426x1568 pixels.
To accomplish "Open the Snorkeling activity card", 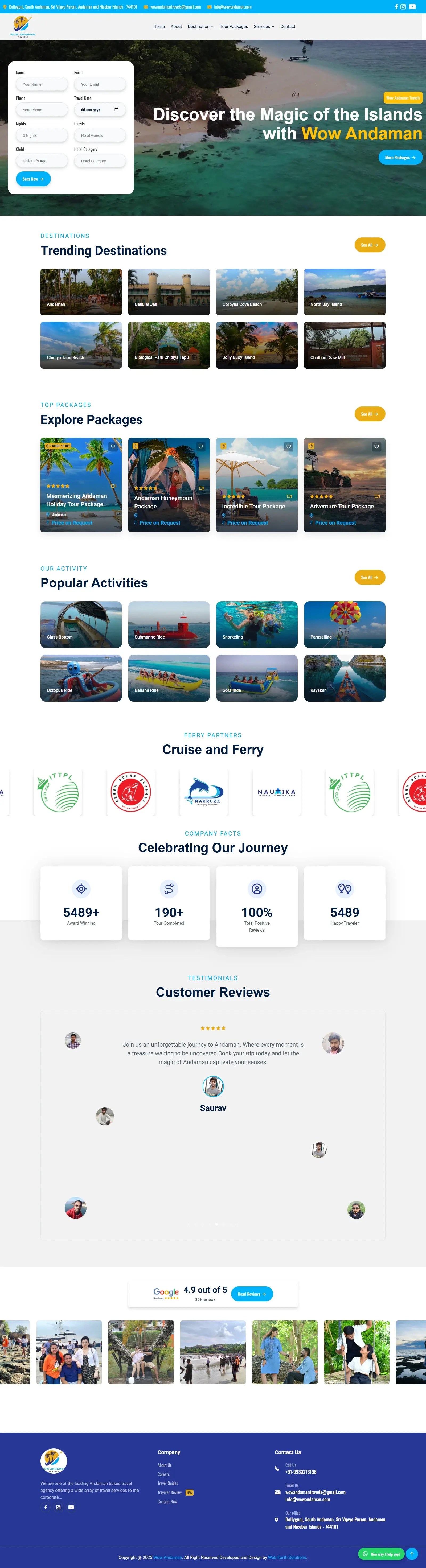I will coord(256,624).
